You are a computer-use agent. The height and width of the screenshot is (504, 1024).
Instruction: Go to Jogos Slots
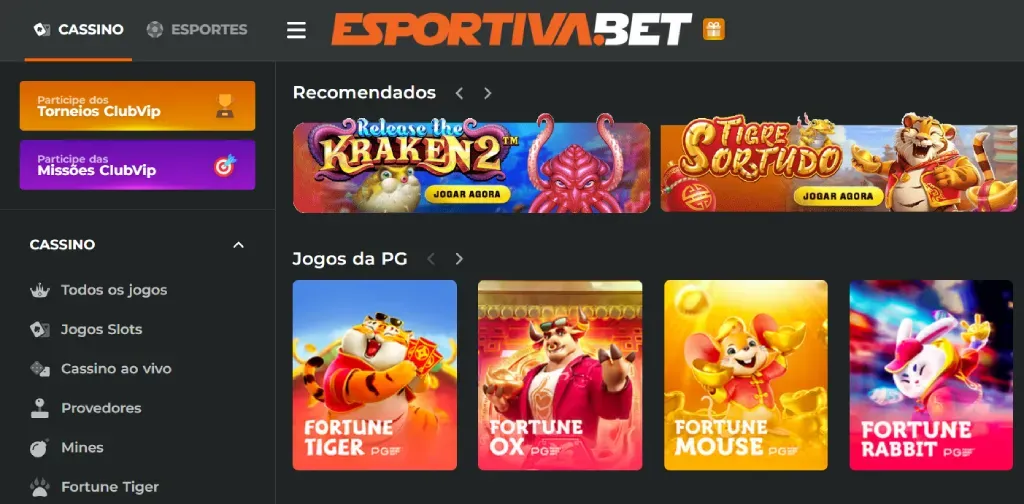(101, 329)
